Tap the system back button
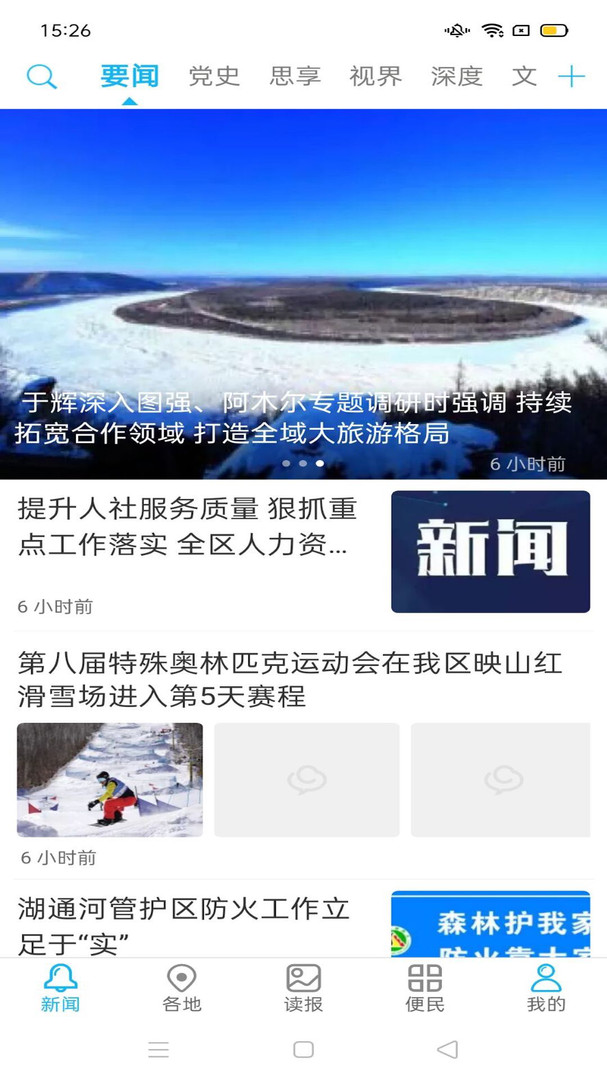 tap(447, 1049)
